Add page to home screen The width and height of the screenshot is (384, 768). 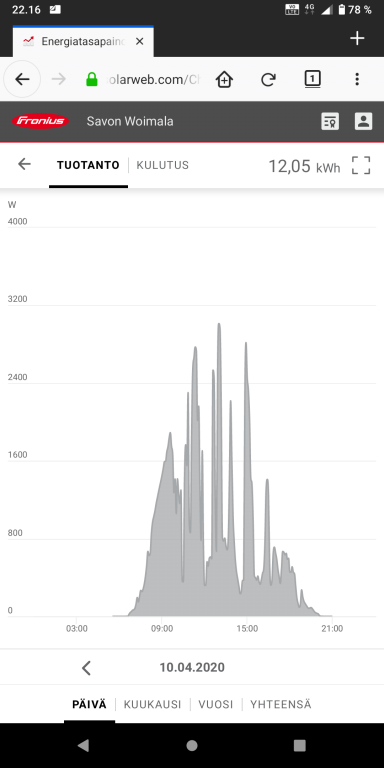(x=224, y=79)
